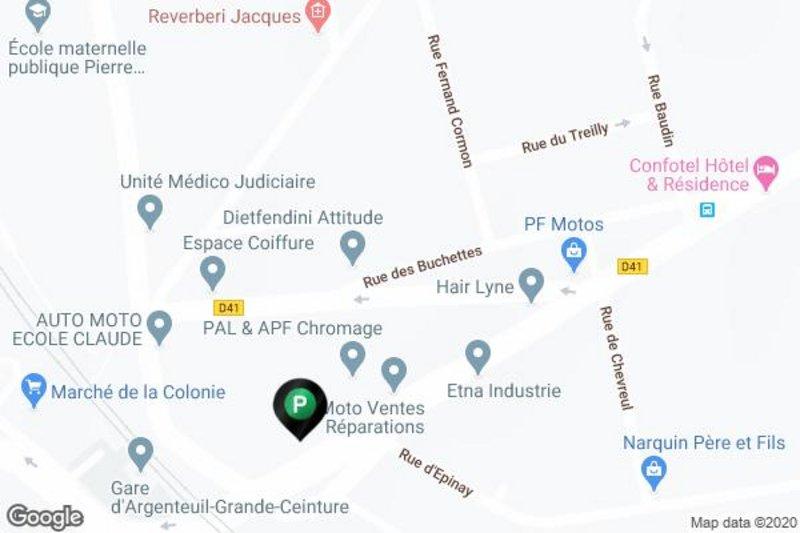Screen dimensions: 800x533
Task: Select the bus stop icon near Confotel
Action: pyautogui.click(x=707, y=210)
